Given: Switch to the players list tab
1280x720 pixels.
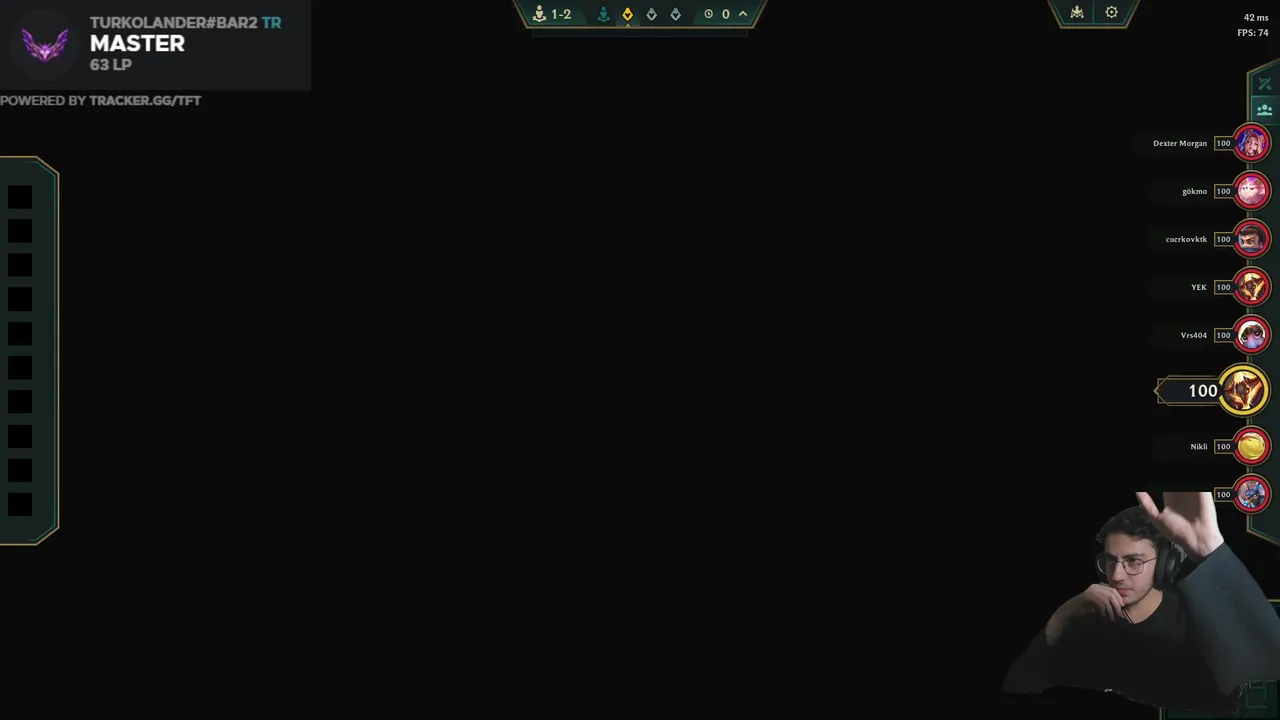Looking at the screenshot, I should pos(1264,110).
